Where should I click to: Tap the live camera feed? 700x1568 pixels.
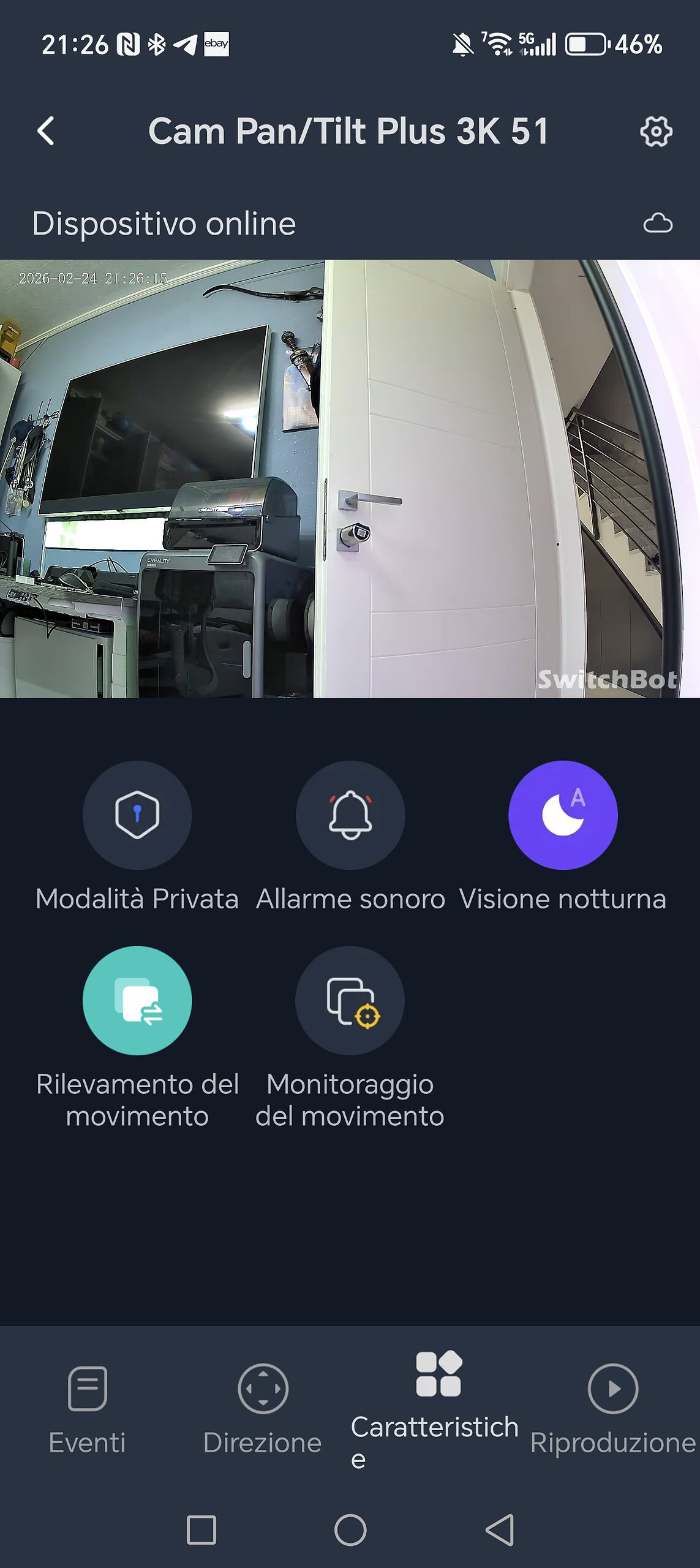click(x=350, y=478)
